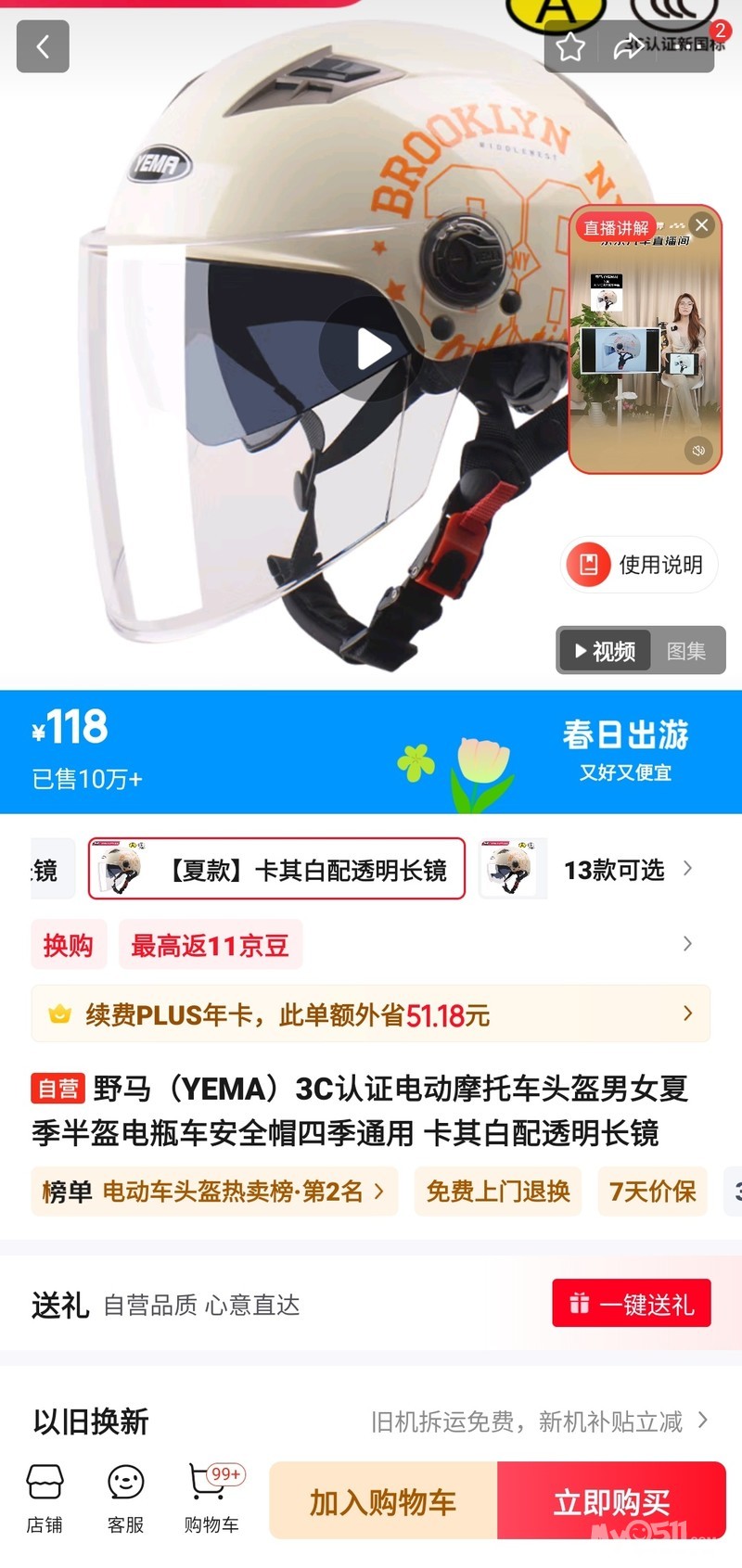Favorite this product with the star icon
This screenshot has width=742, height=1568.
click(570, 46)
